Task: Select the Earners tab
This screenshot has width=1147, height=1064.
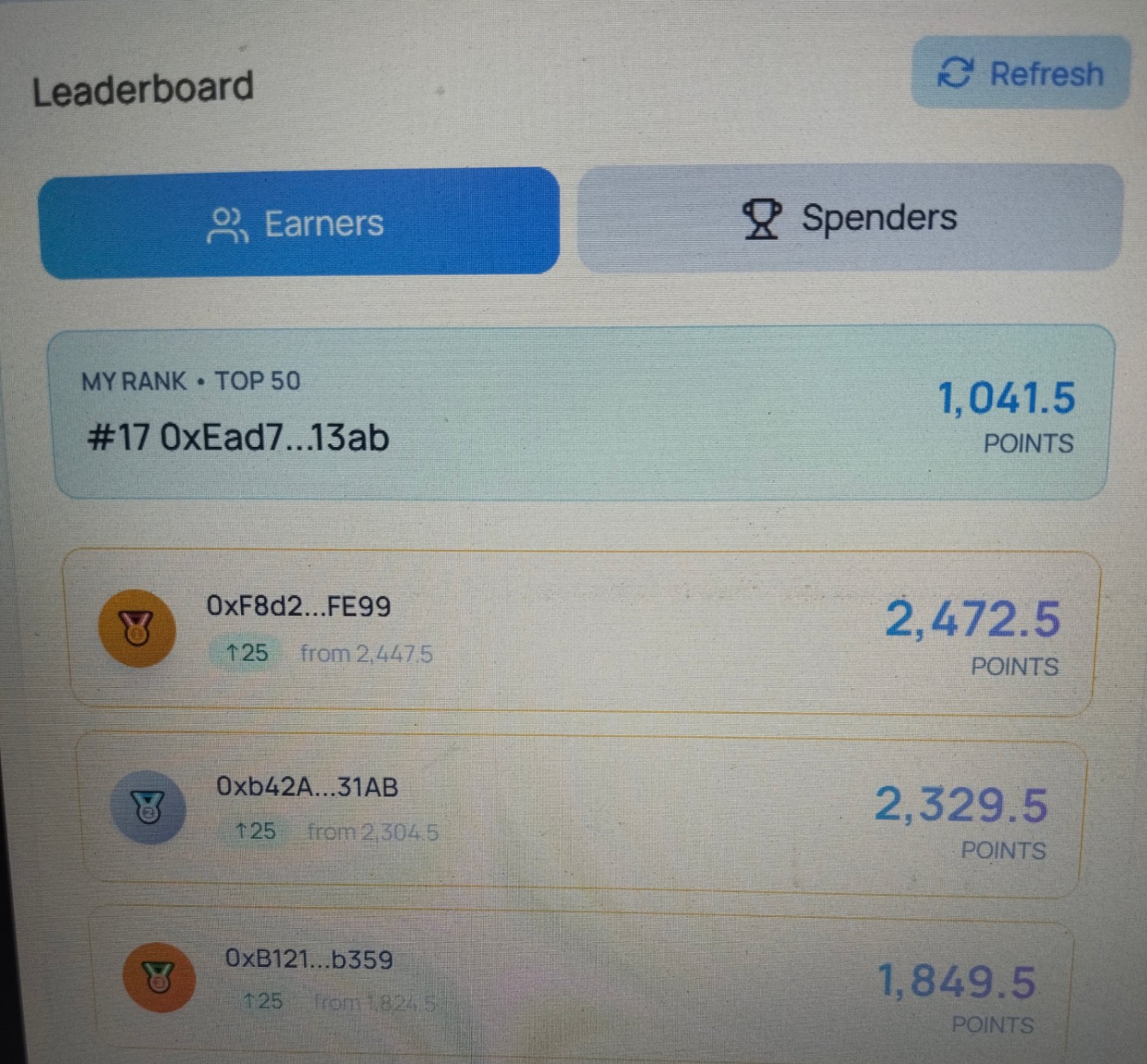Action: (298, 222)
